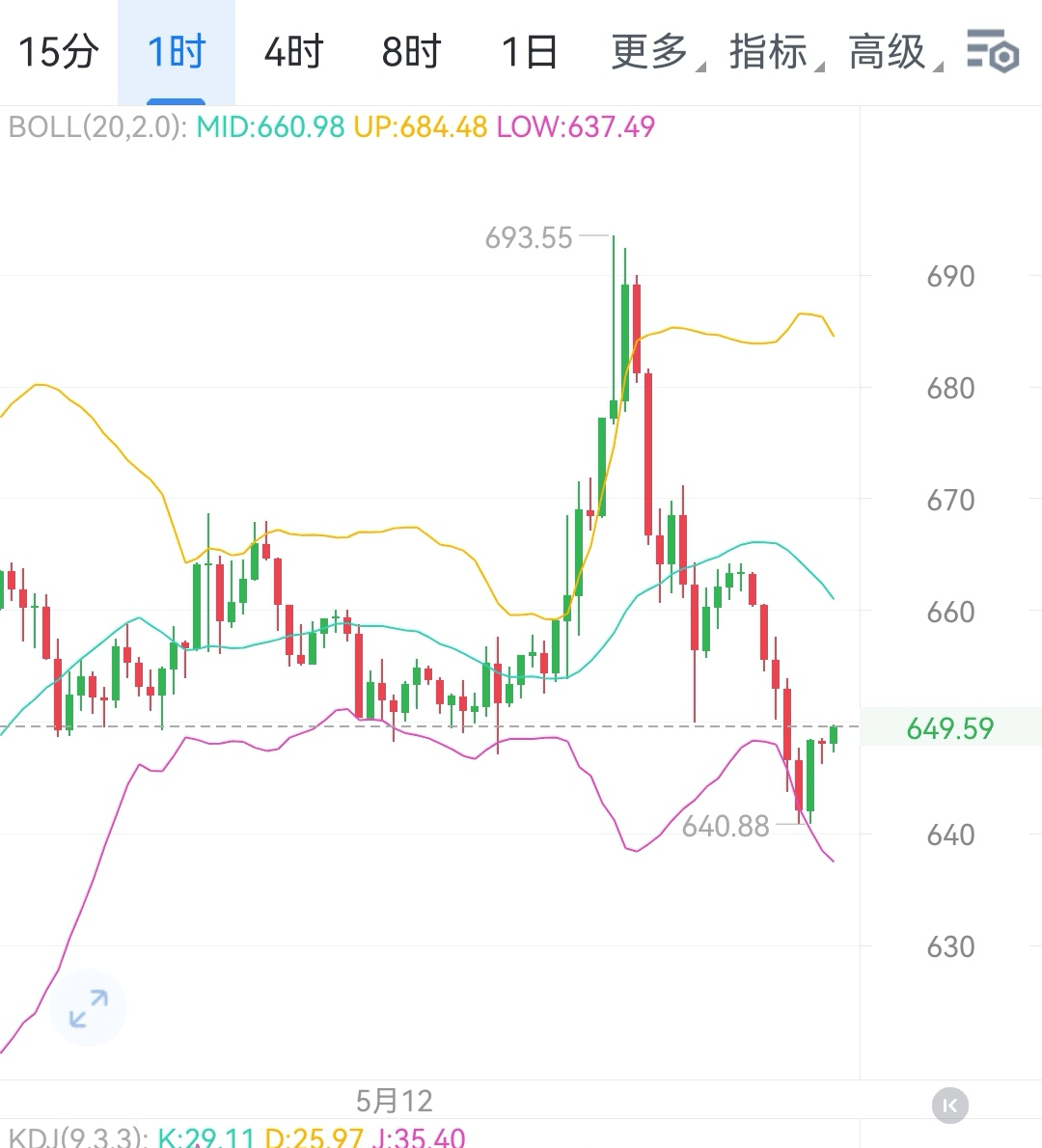Jump to the latest candle
Viewport: 1042px width, 1148px height.
949,1106
